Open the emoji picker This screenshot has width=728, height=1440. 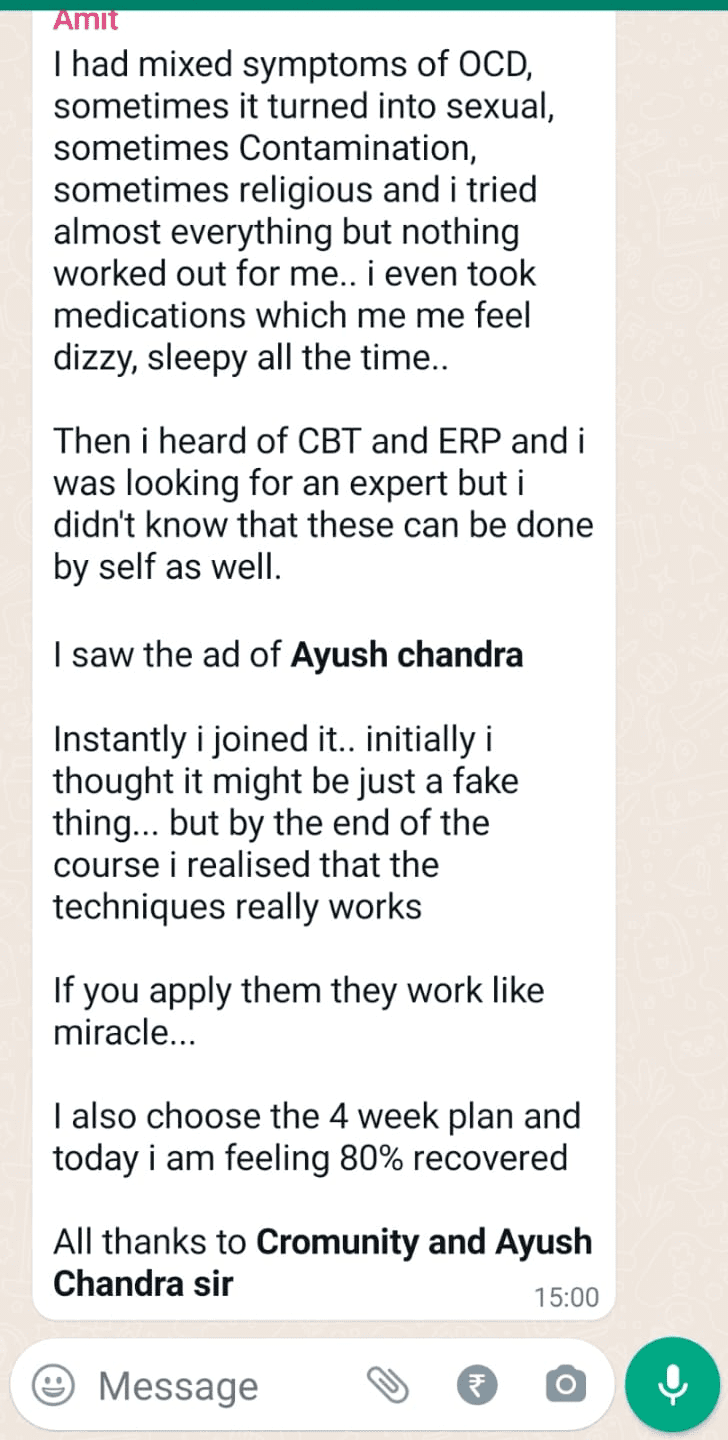pos(53,1385)
